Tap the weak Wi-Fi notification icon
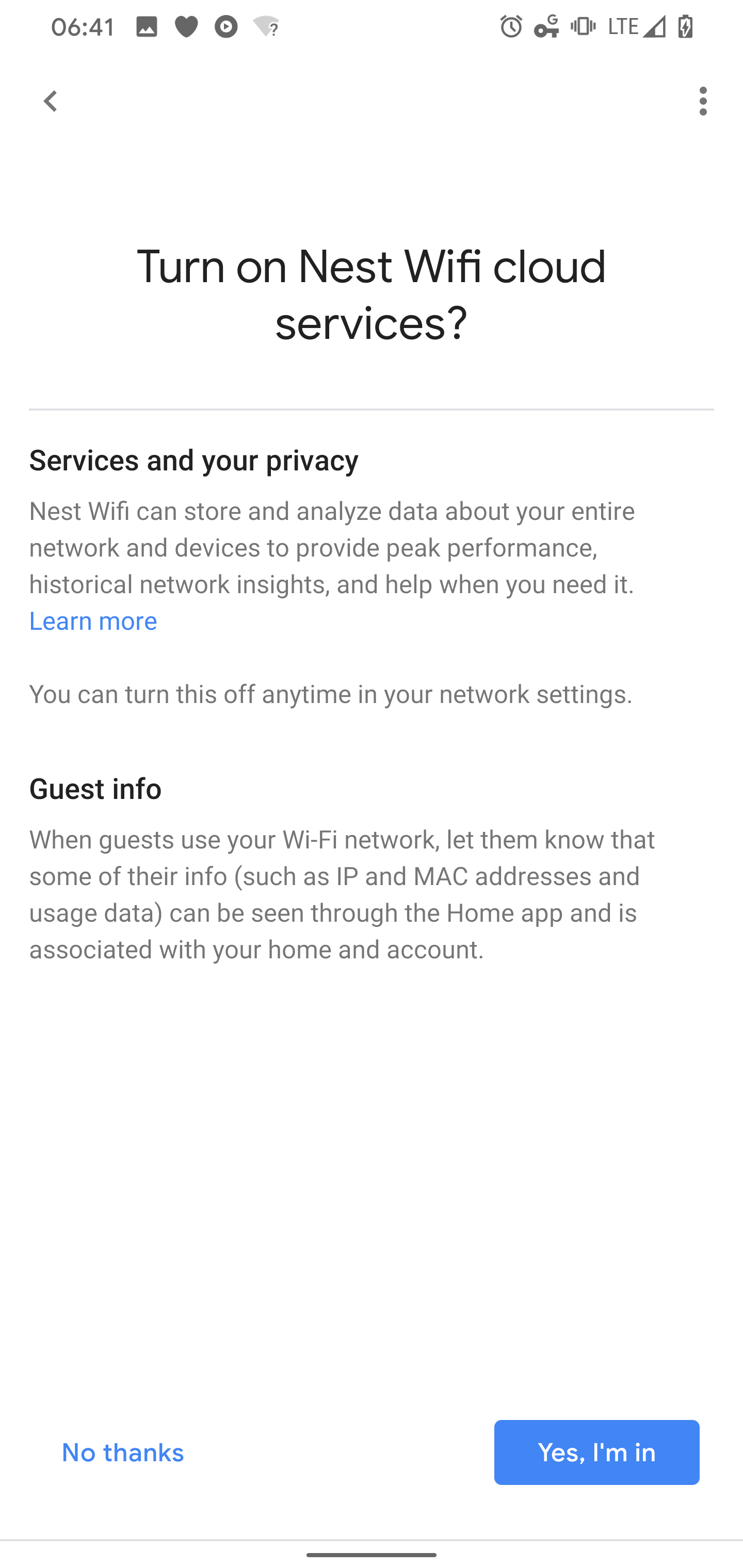Viewport: 743px width, 1568px height. tap(265, 26)
